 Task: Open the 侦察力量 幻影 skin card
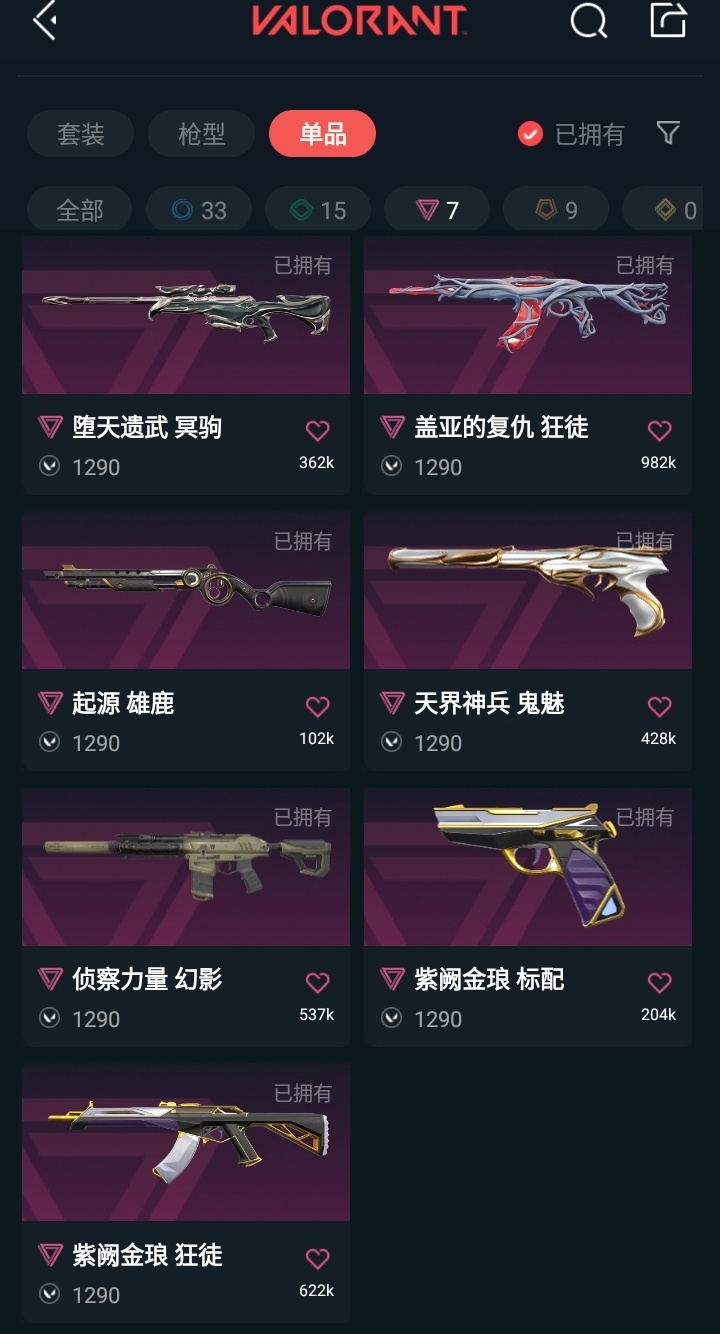(x=186, y=918)
